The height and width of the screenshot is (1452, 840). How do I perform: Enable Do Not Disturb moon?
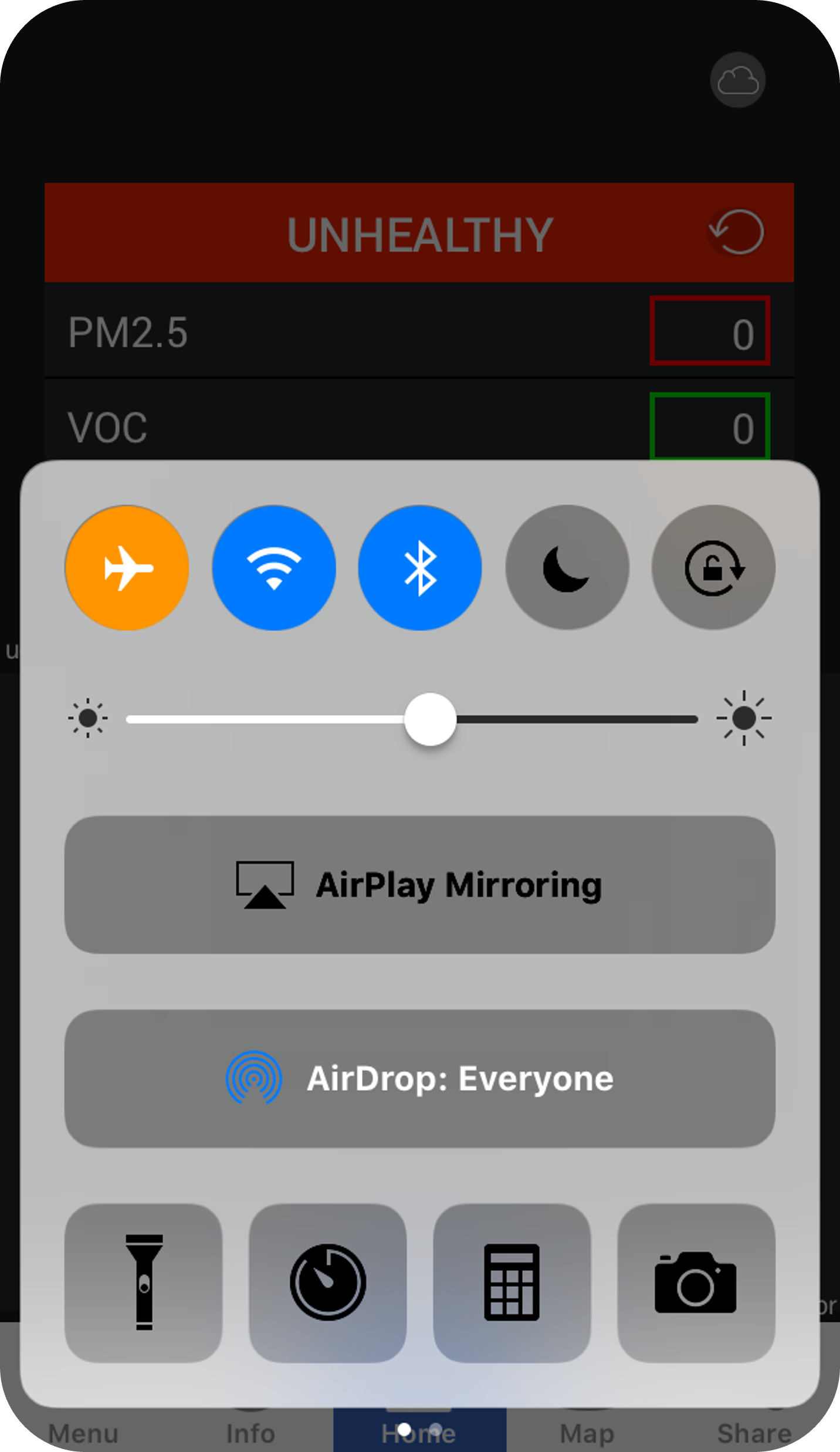[567, 568]
